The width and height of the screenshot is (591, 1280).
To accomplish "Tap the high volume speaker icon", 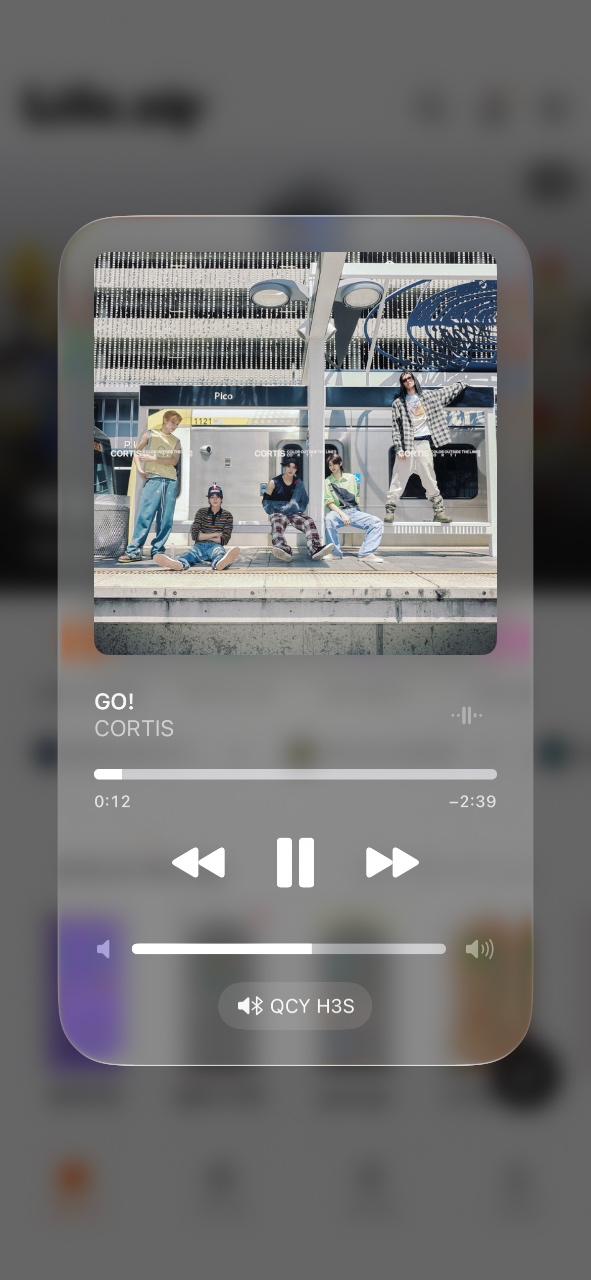I will [480, 949].
